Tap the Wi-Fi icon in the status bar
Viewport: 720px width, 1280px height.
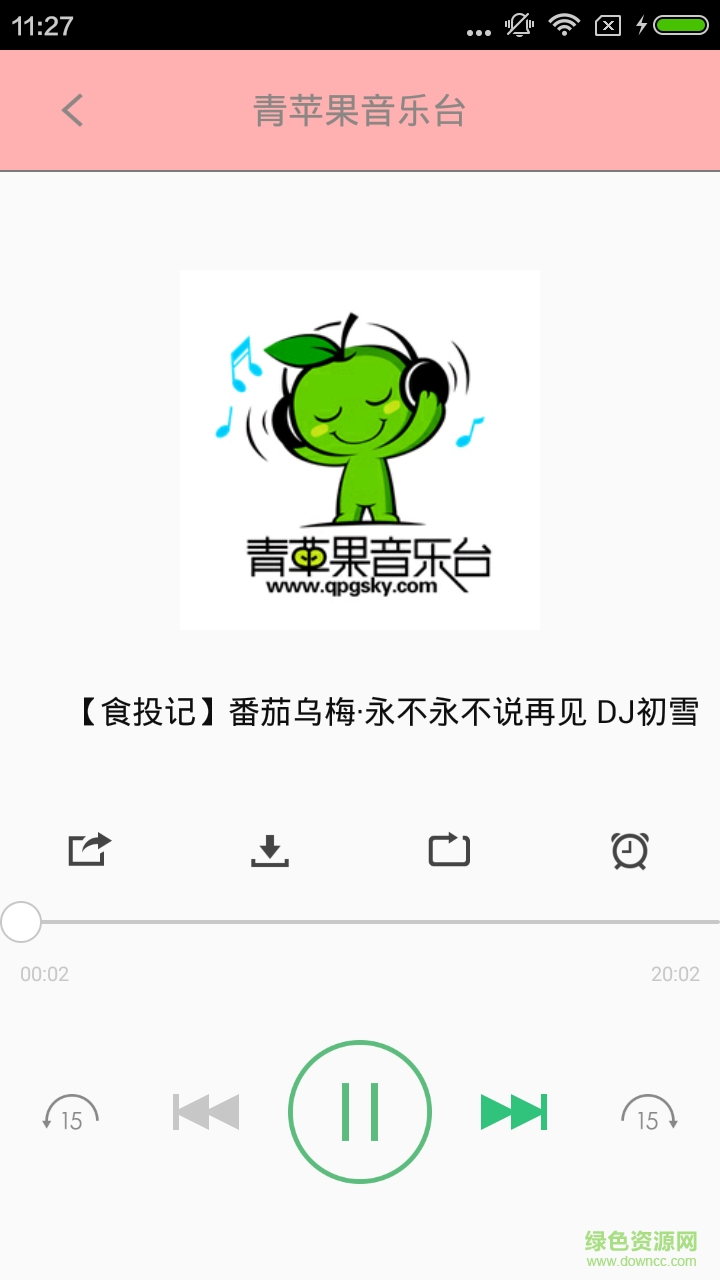click(x=564, y=24)
